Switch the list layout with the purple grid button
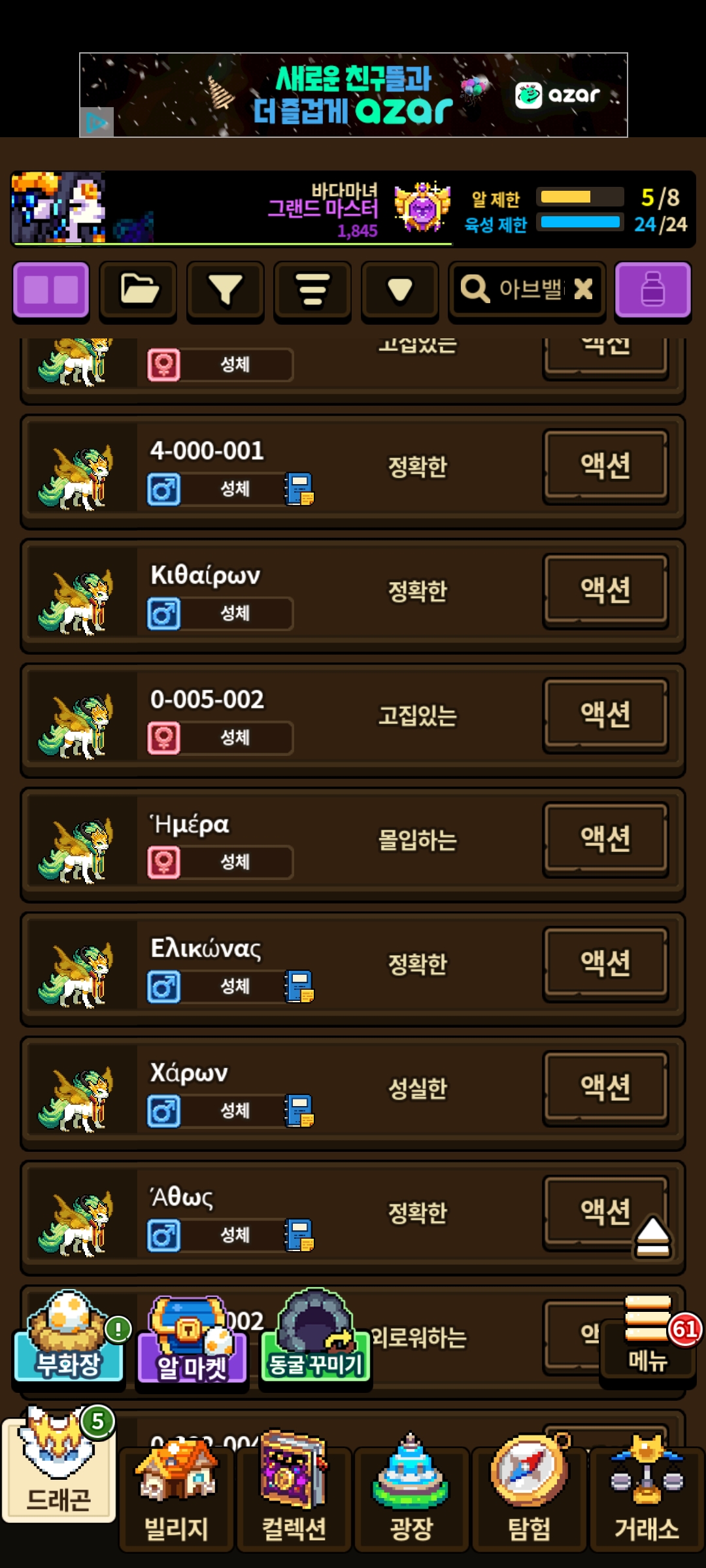The image size is (706, 1568). 51,291
